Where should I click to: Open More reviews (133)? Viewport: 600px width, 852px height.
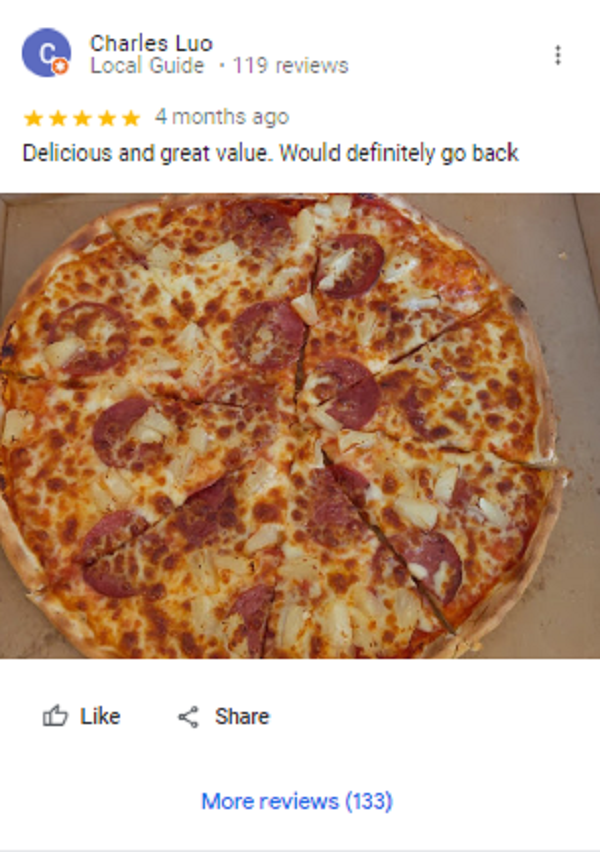(297, 801)
